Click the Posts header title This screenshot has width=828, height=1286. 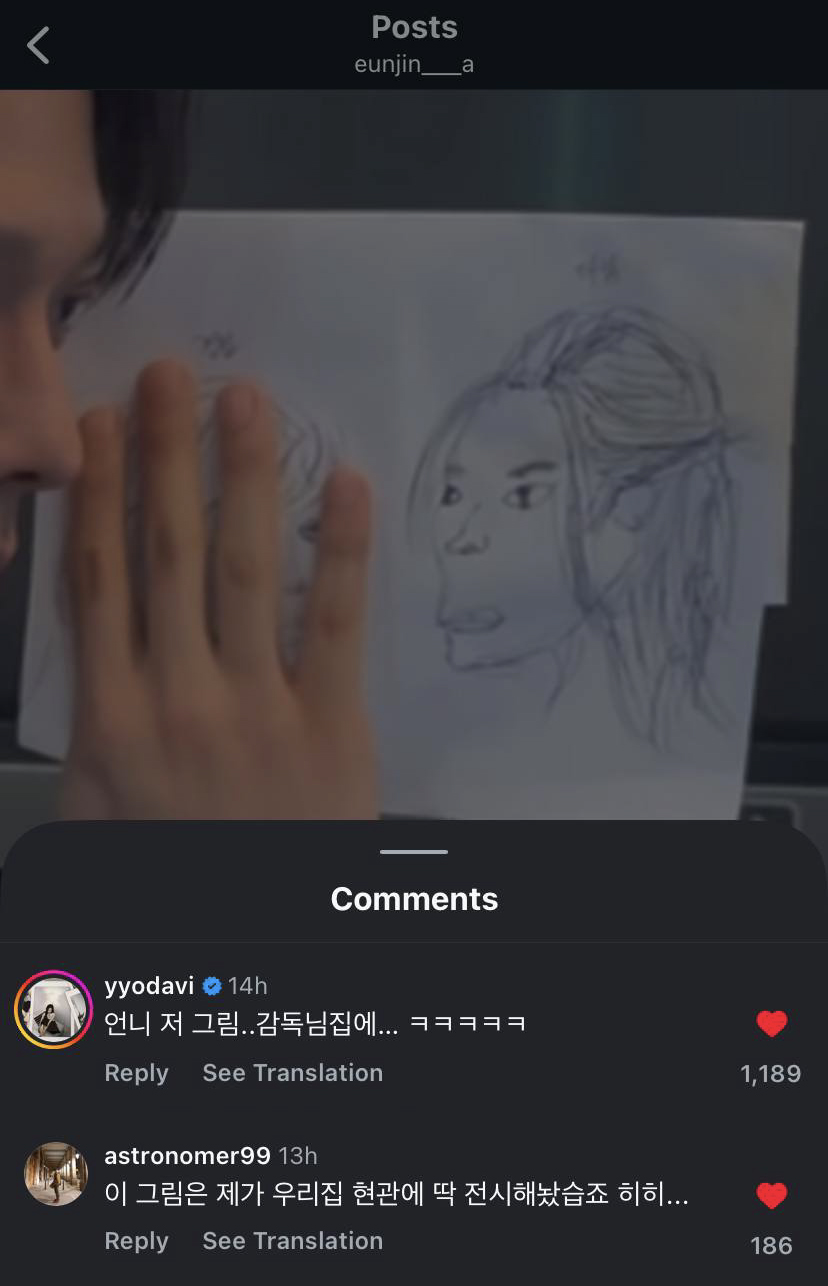click(x=413, y=28)
